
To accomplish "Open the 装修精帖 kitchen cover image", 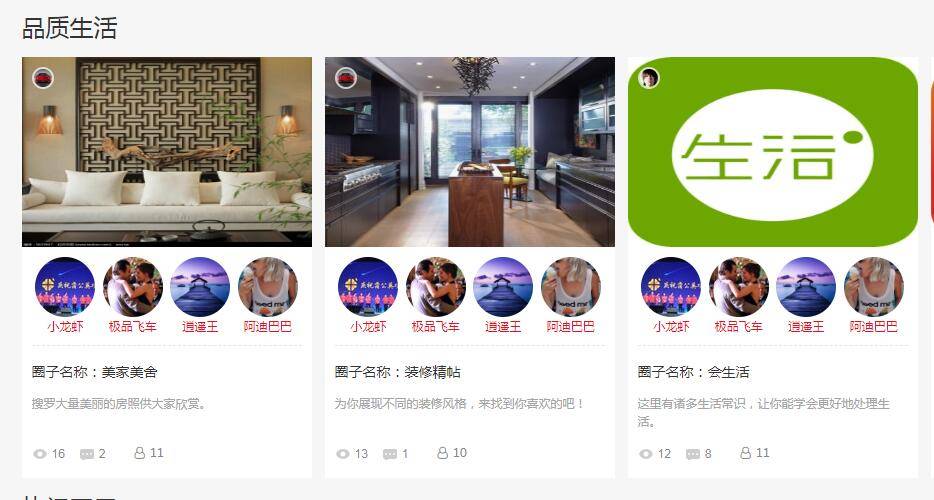I will (470, 152).
